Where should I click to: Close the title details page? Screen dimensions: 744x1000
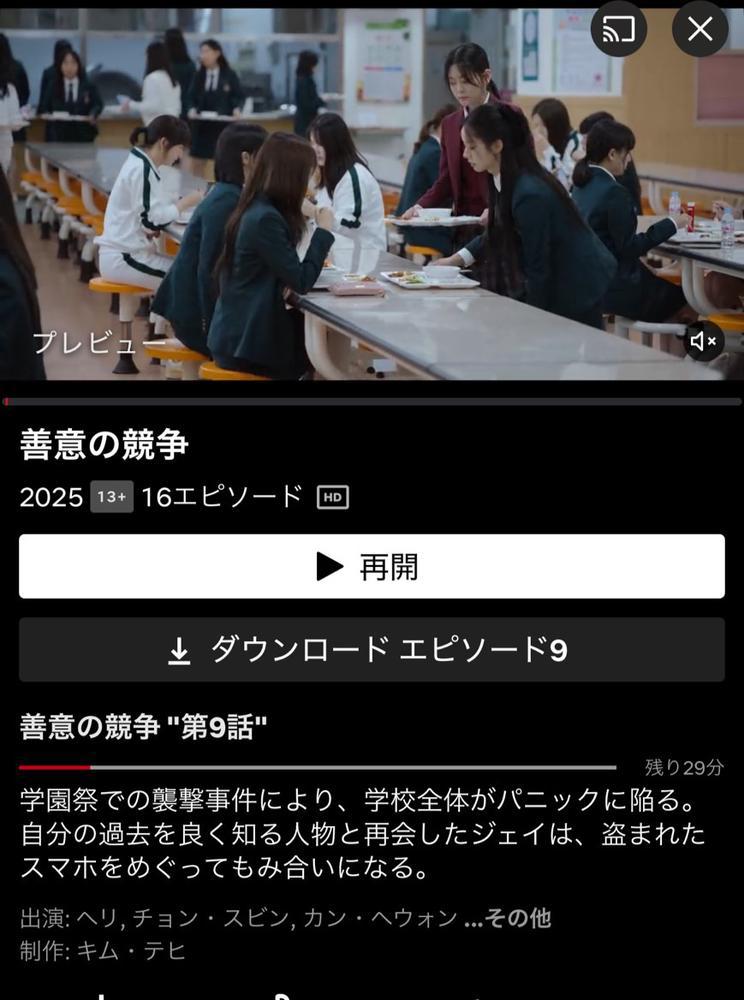700,29
